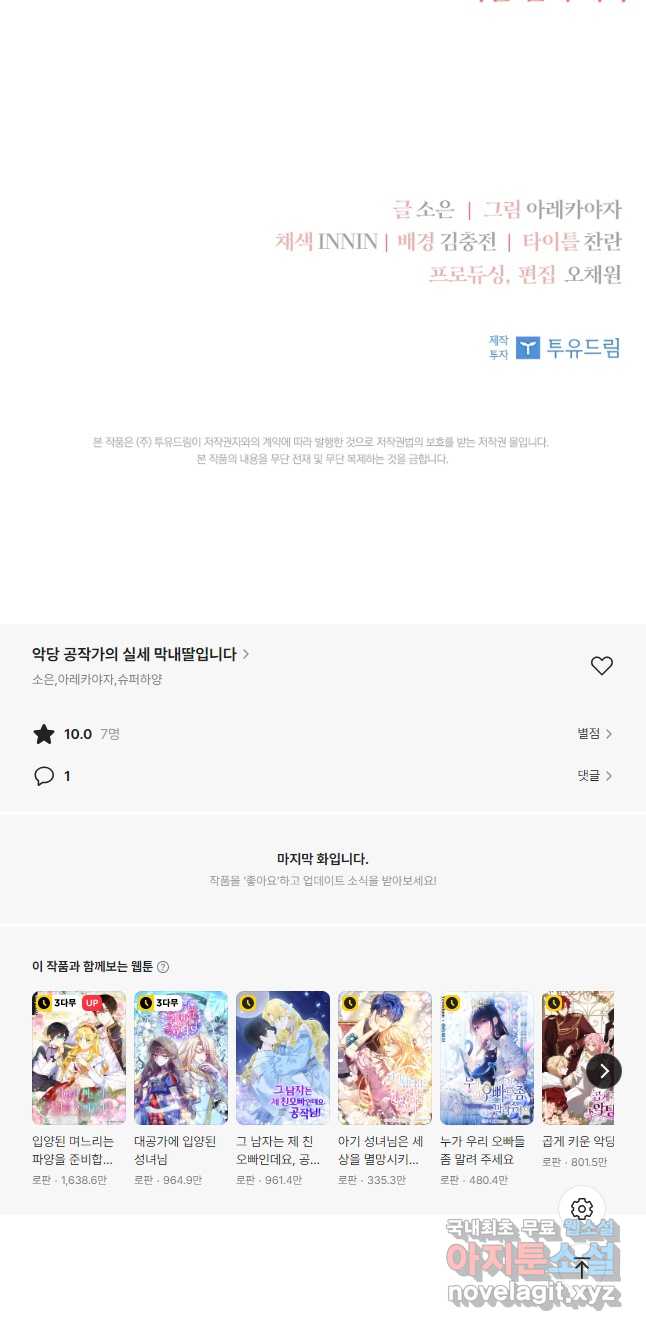Open the webtoon 아기 성녀님은 세상을 멸망시키
This screenshot has height=1331, width=646.
385,1058
